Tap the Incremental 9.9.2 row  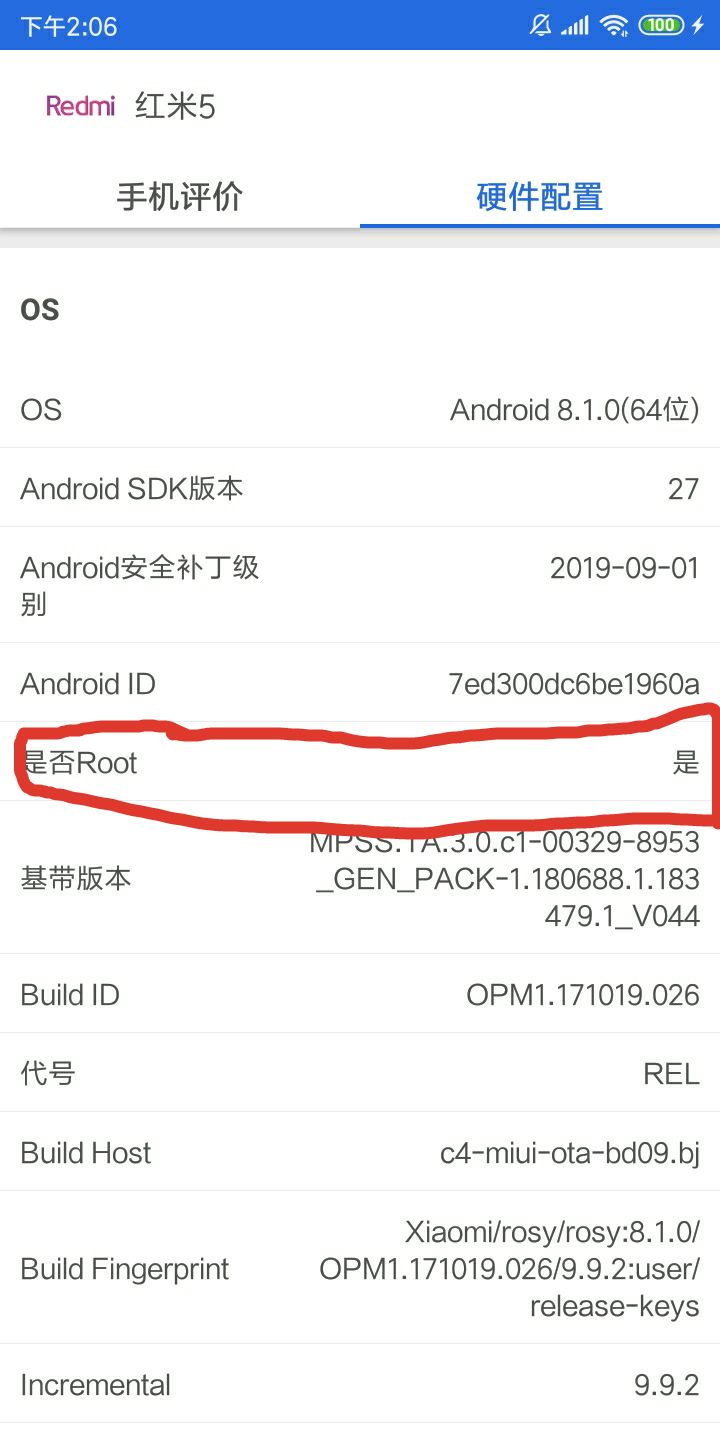tap(360, 1385)
